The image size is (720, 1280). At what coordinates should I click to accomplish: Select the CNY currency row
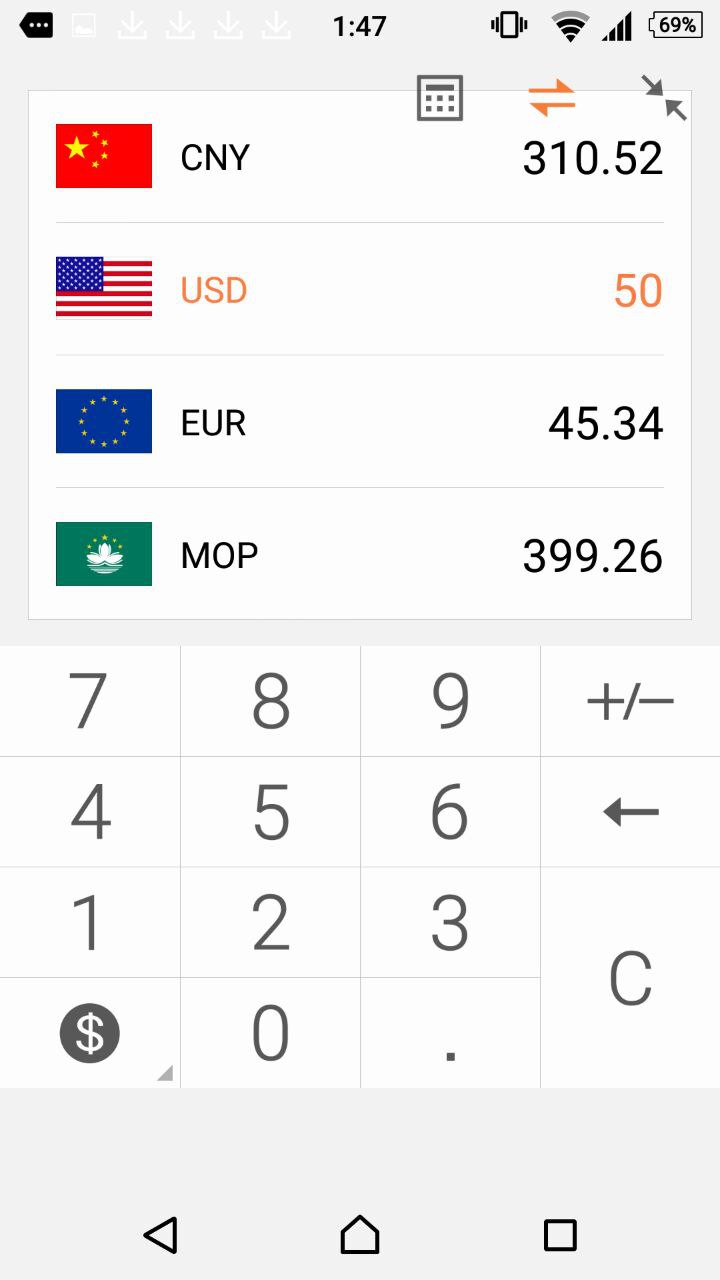coord(359,157)
